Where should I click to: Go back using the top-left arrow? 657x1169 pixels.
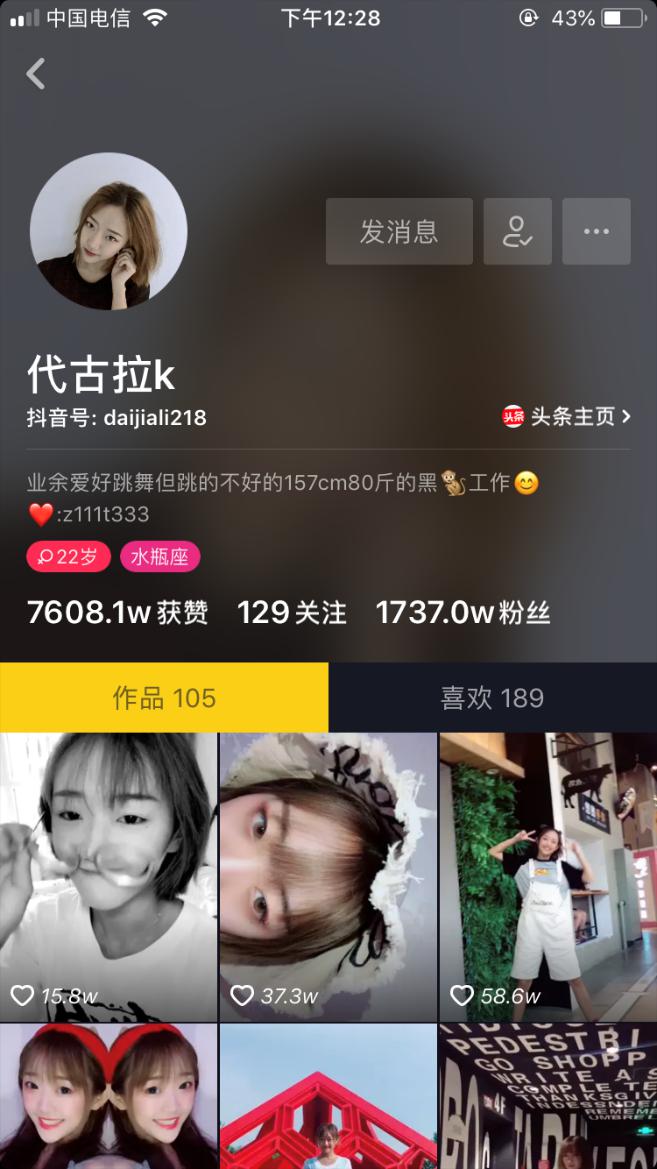pos(36,74)
